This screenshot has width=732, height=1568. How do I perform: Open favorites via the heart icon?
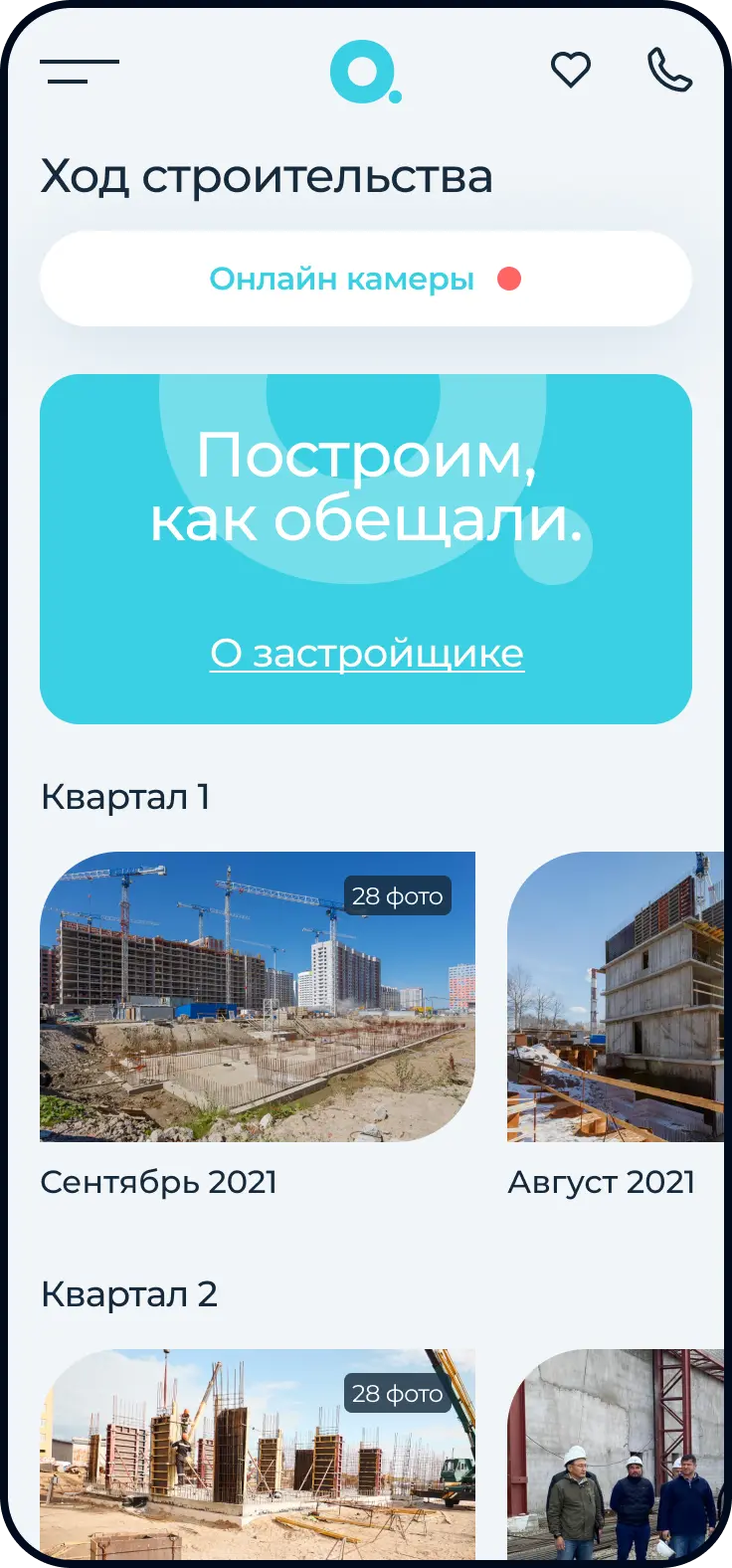(571, 70)
